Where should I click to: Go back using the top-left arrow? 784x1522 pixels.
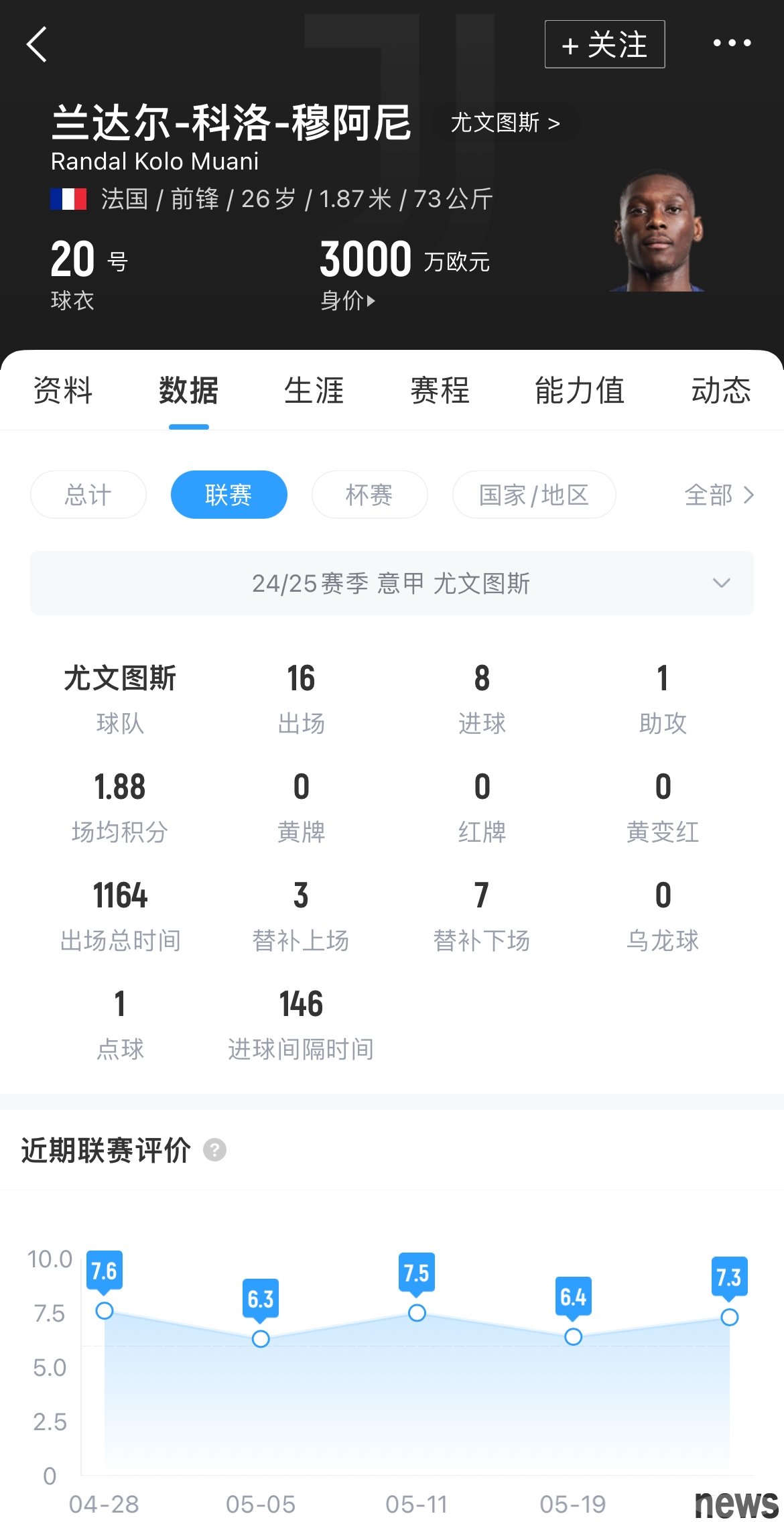click(x=38, y=45)
